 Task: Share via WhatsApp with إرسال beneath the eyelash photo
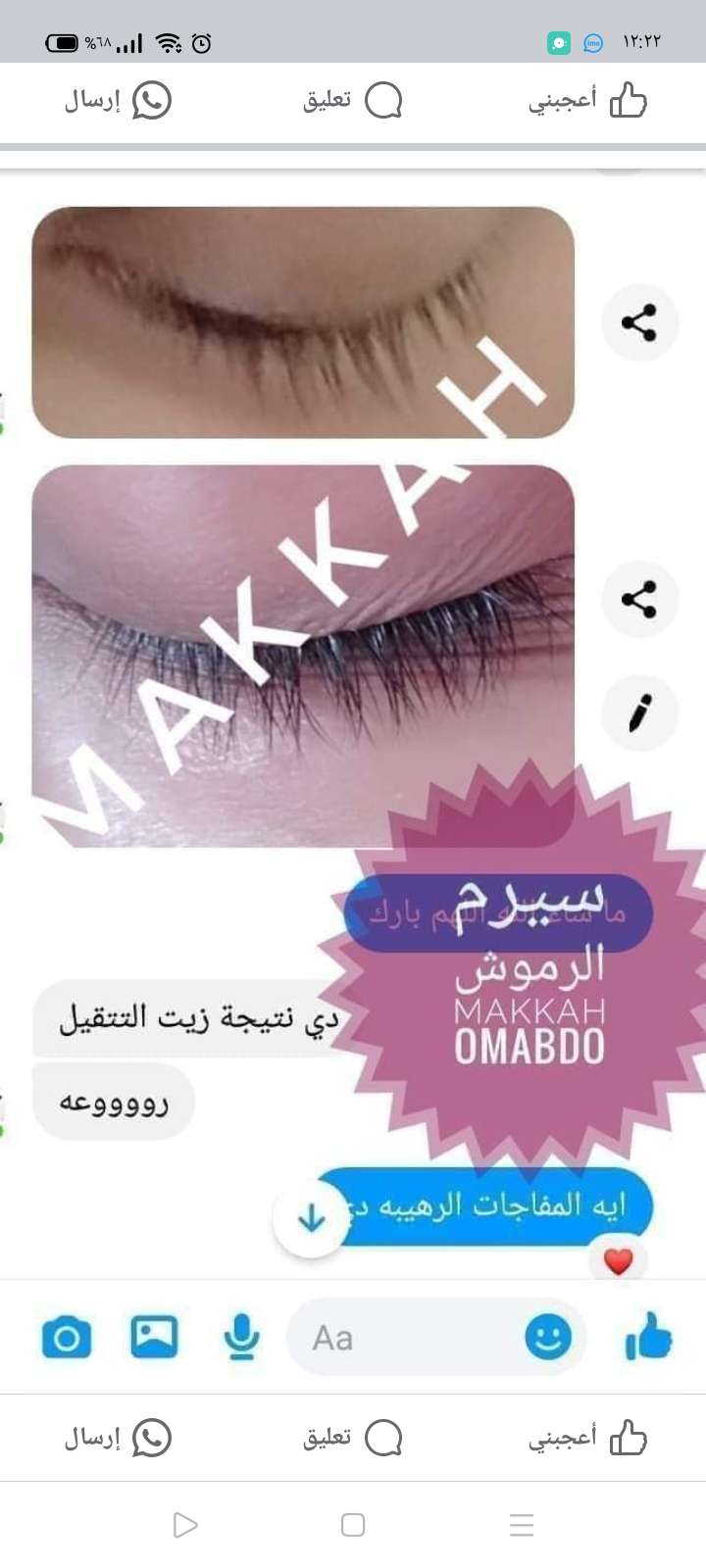point(118,1438)
